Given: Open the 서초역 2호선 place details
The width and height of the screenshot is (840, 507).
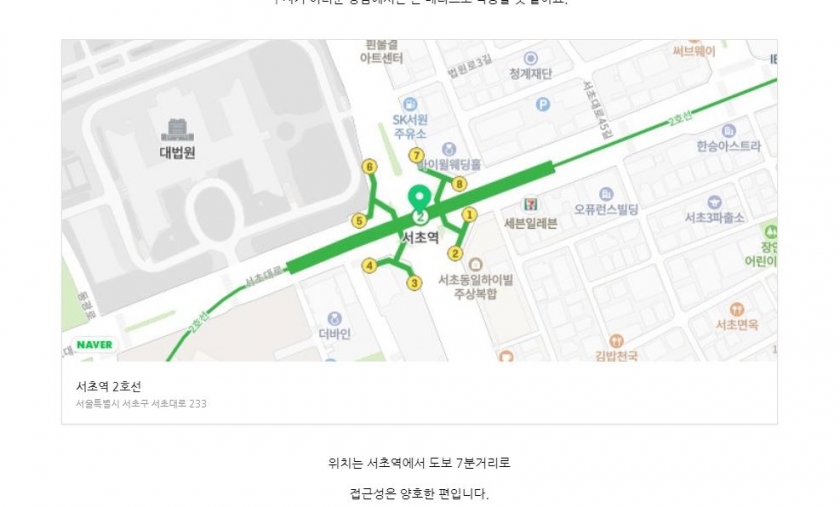Looking at the screenshot, I should click(x=109, y=385).
